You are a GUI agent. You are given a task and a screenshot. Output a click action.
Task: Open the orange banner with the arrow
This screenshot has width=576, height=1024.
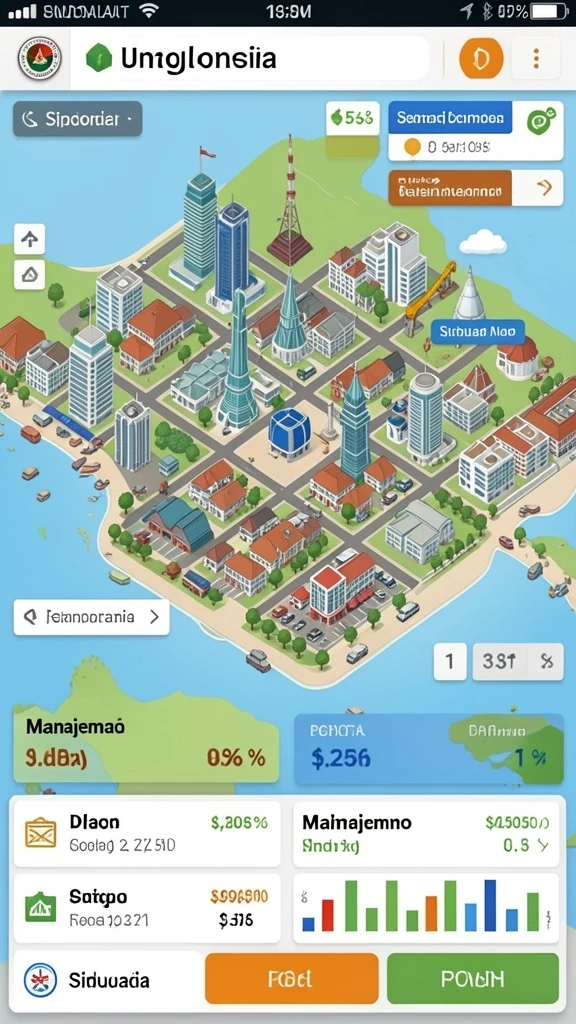pyautogui.click(x=475, y=188)
